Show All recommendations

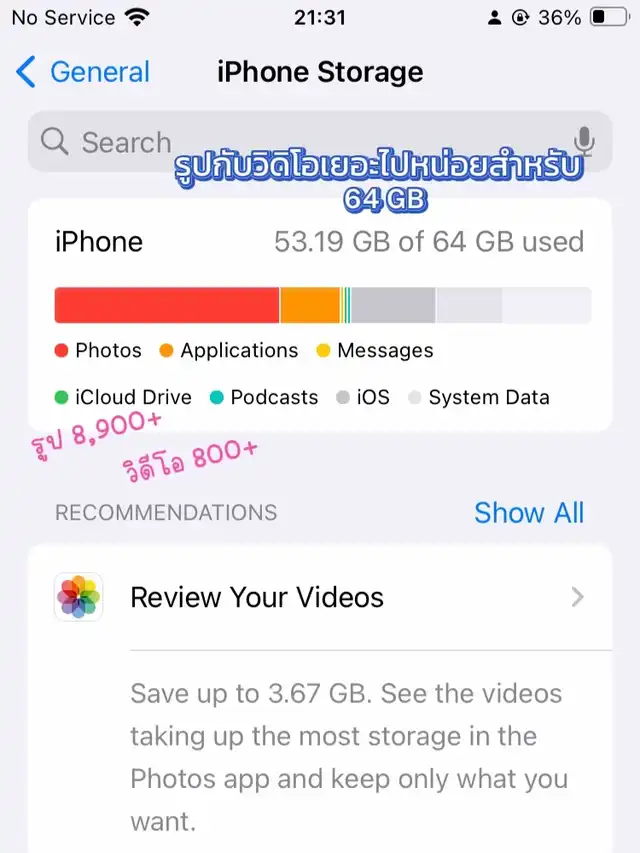pyautogui.click(x=528, y=513)
